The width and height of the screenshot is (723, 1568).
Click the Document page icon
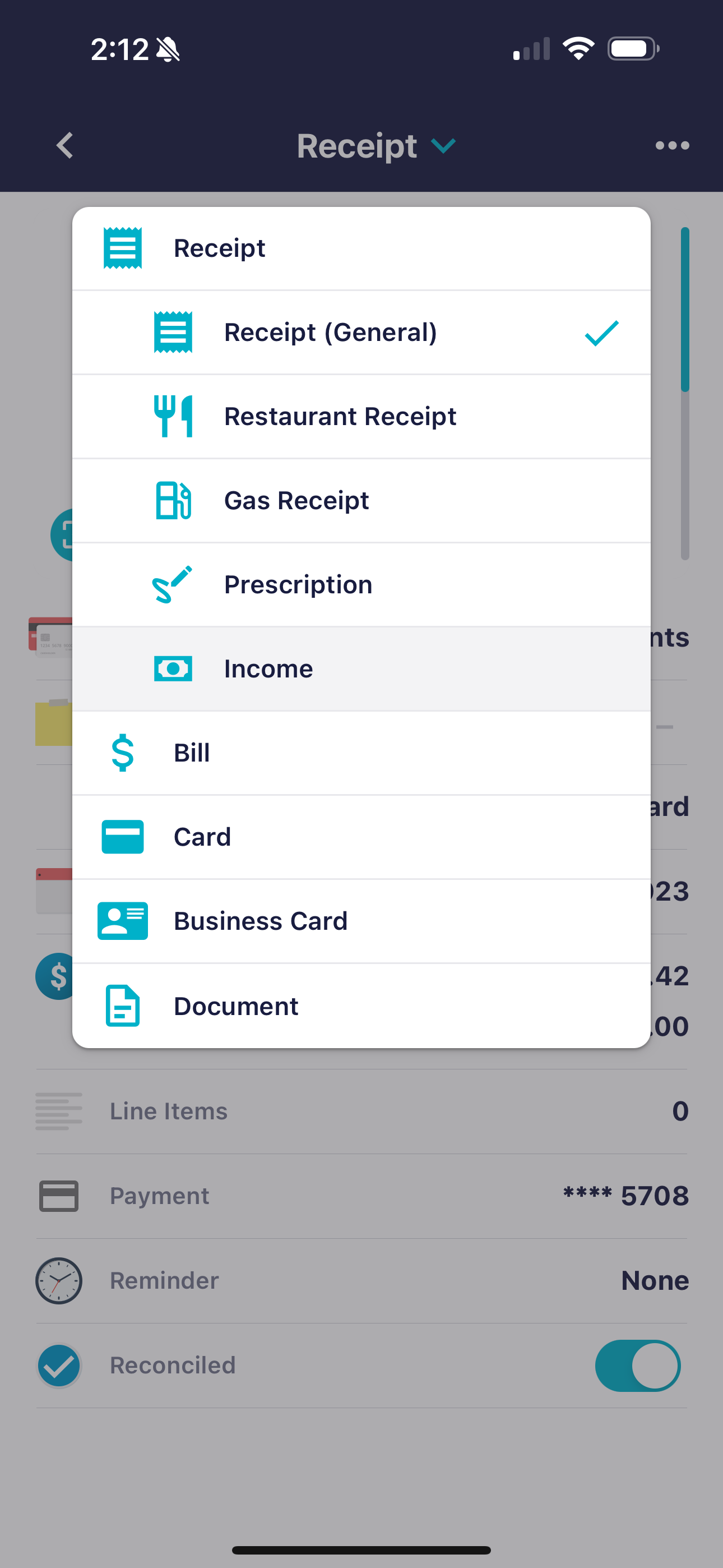click(x=122, y=1005)
